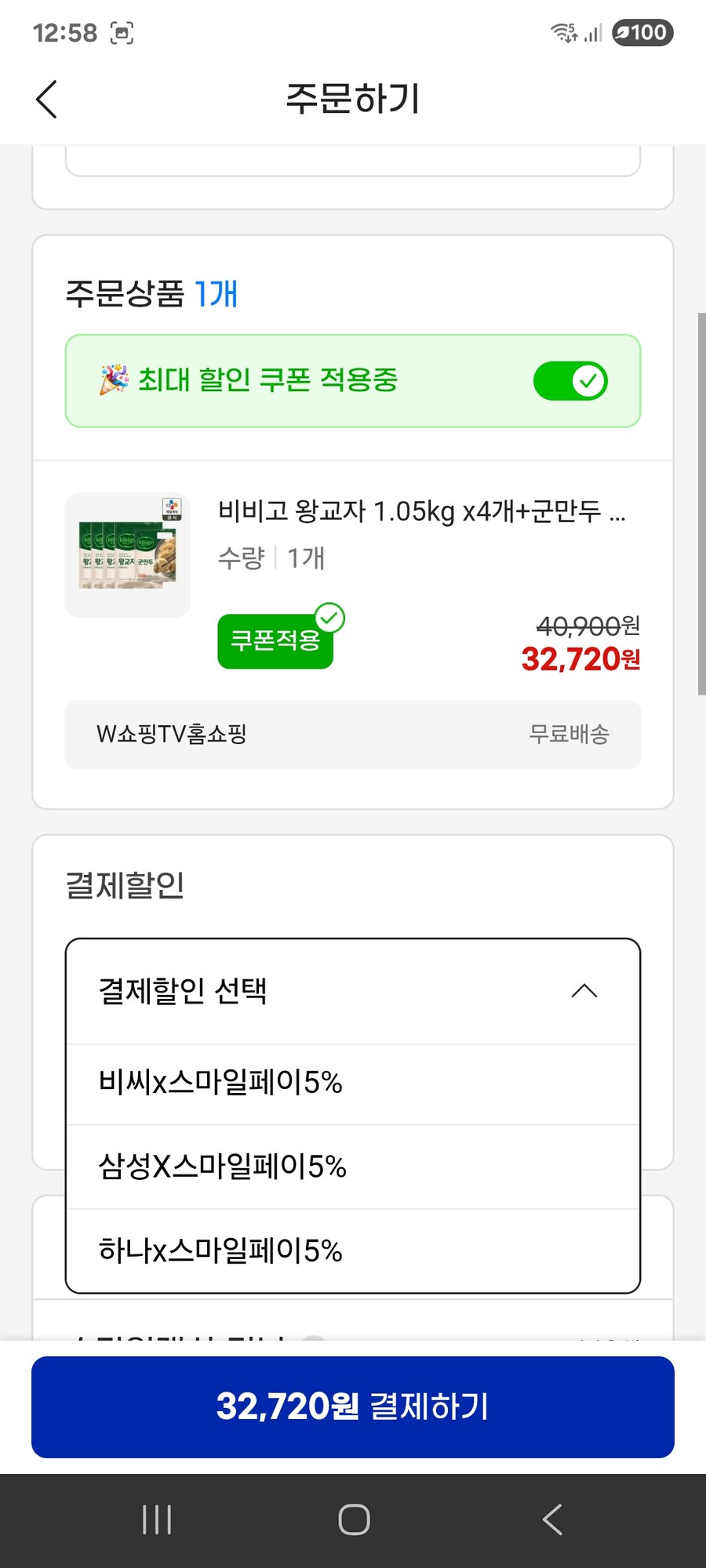
Task: Open recent apps from navigation bar
Action: click(157, 1519)
